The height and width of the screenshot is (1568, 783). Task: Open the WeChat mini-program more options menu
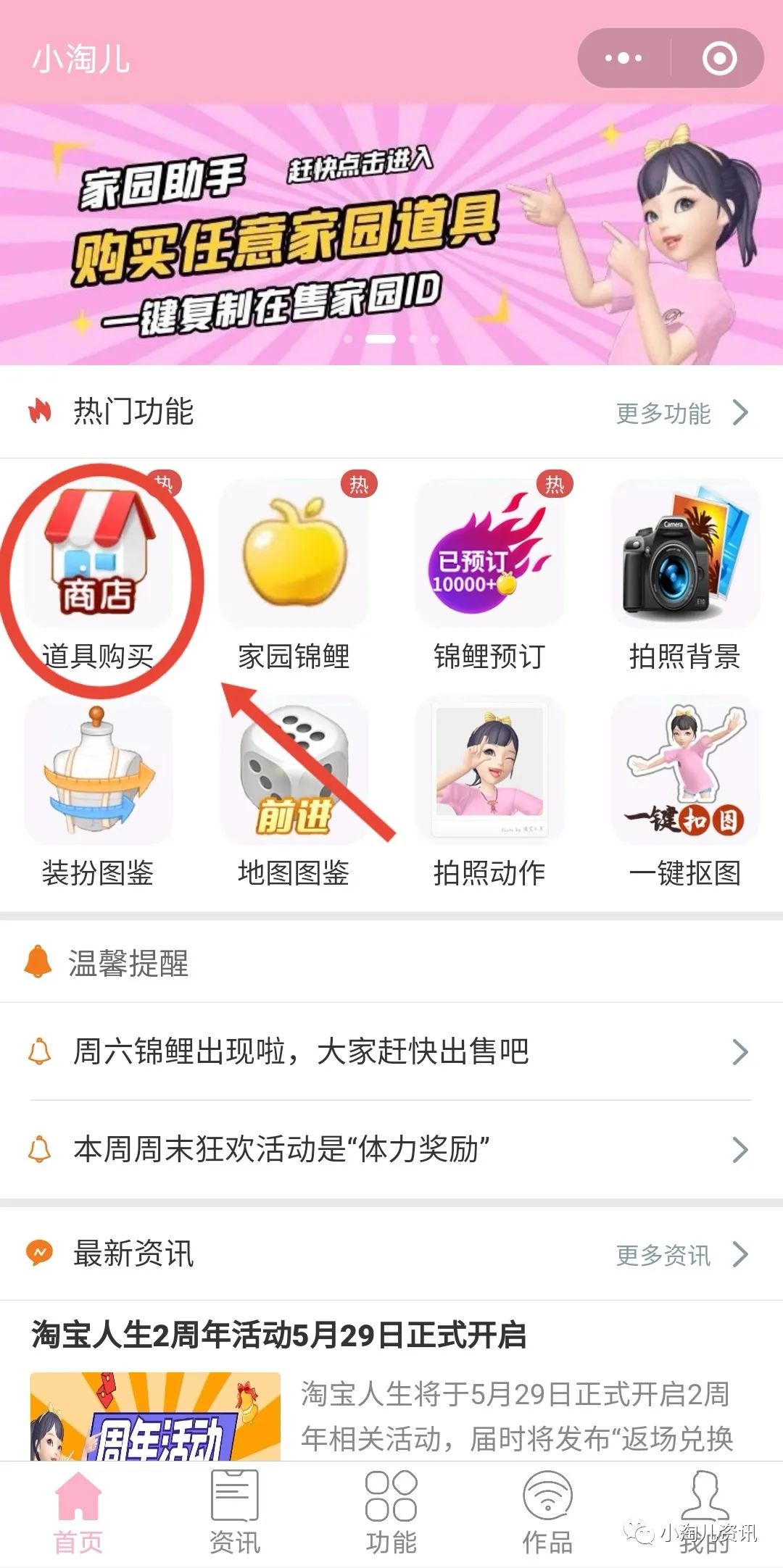click(x=625, y=57)
